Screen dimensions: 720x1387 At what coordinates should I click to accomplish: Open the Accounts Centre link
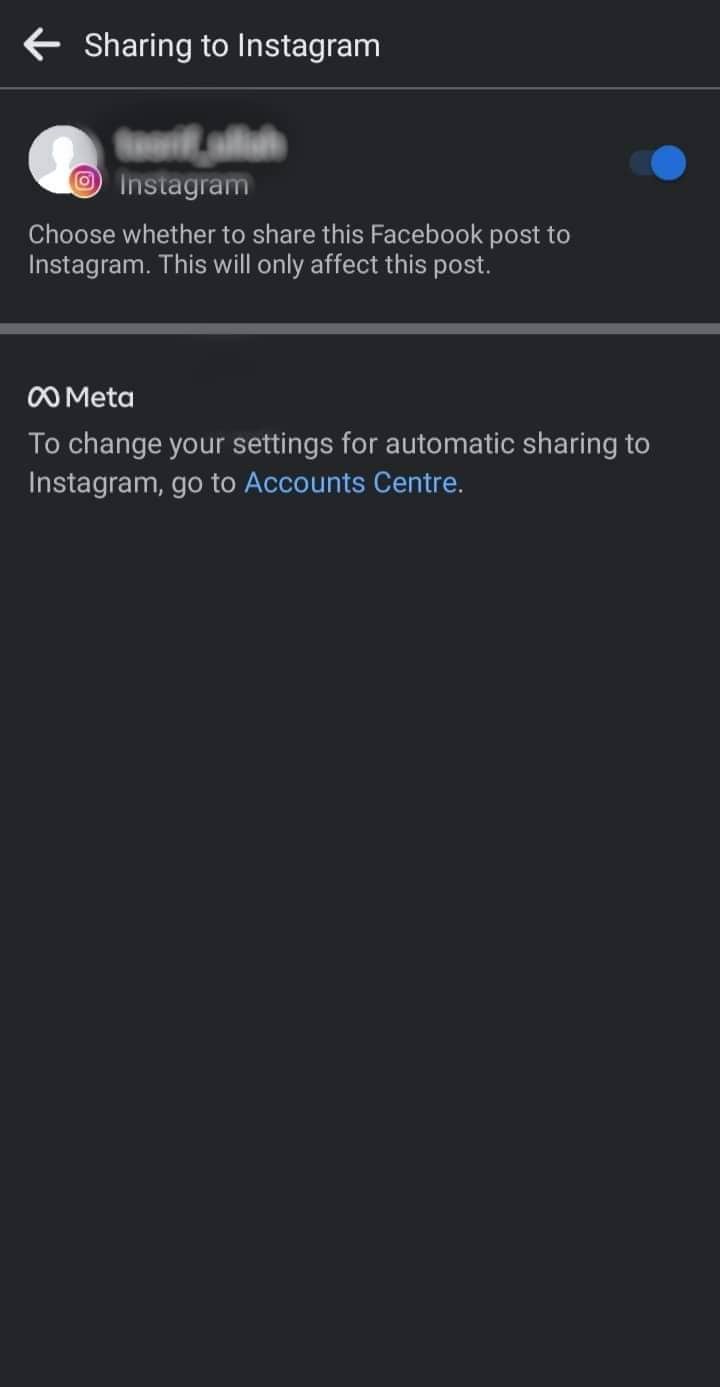[351, 483]
